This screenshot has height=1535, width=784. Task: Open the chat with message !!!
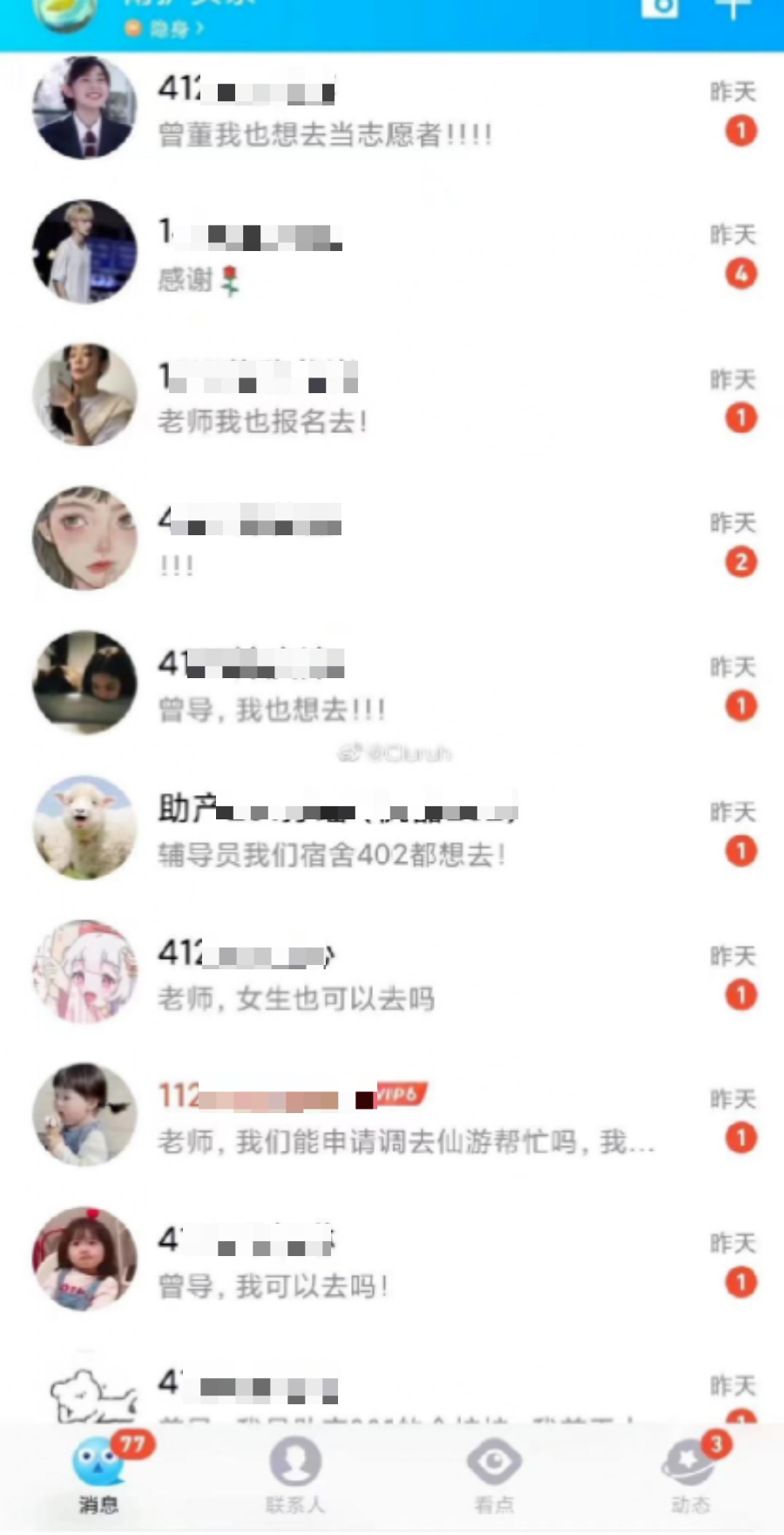point(392,542)
